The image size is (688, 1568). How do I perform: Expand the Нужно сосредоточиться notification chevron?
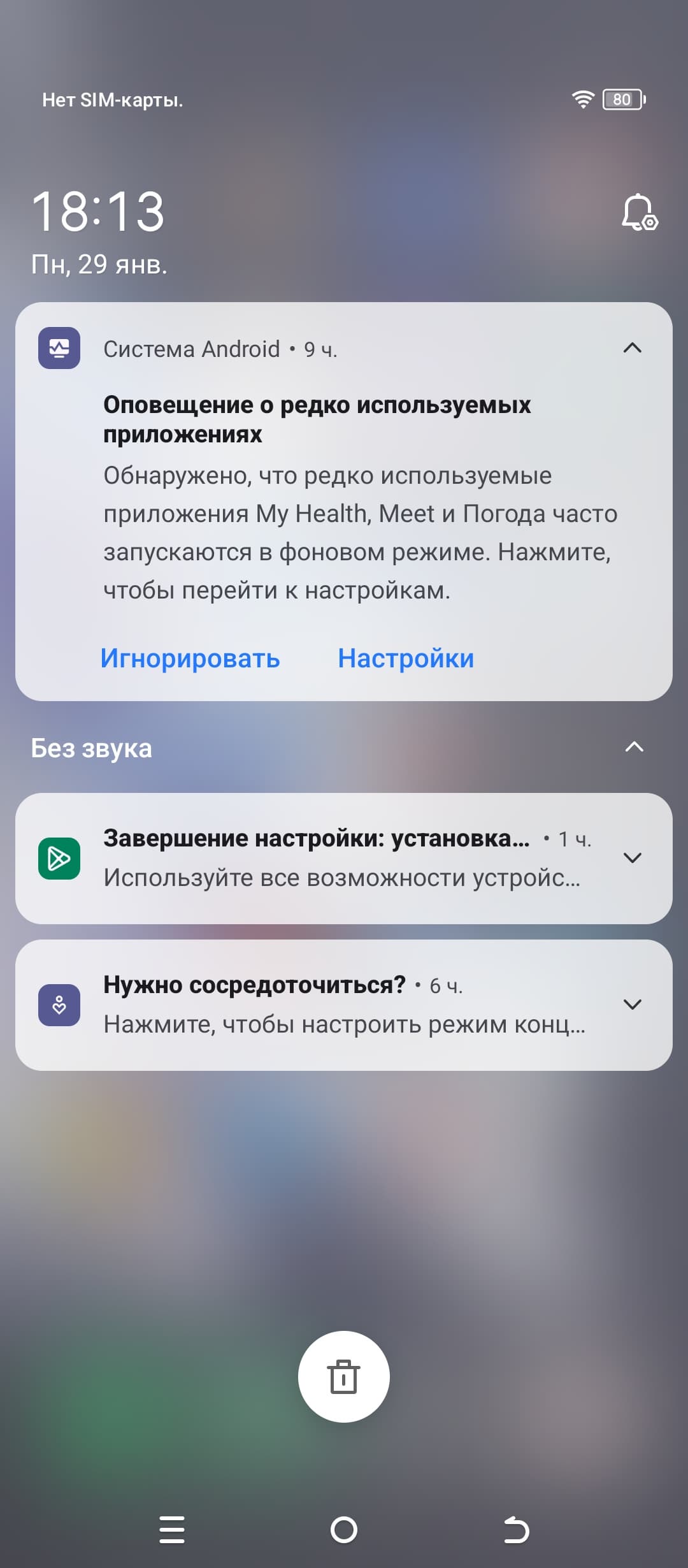pyautogui.click(x=632, y=1005)
